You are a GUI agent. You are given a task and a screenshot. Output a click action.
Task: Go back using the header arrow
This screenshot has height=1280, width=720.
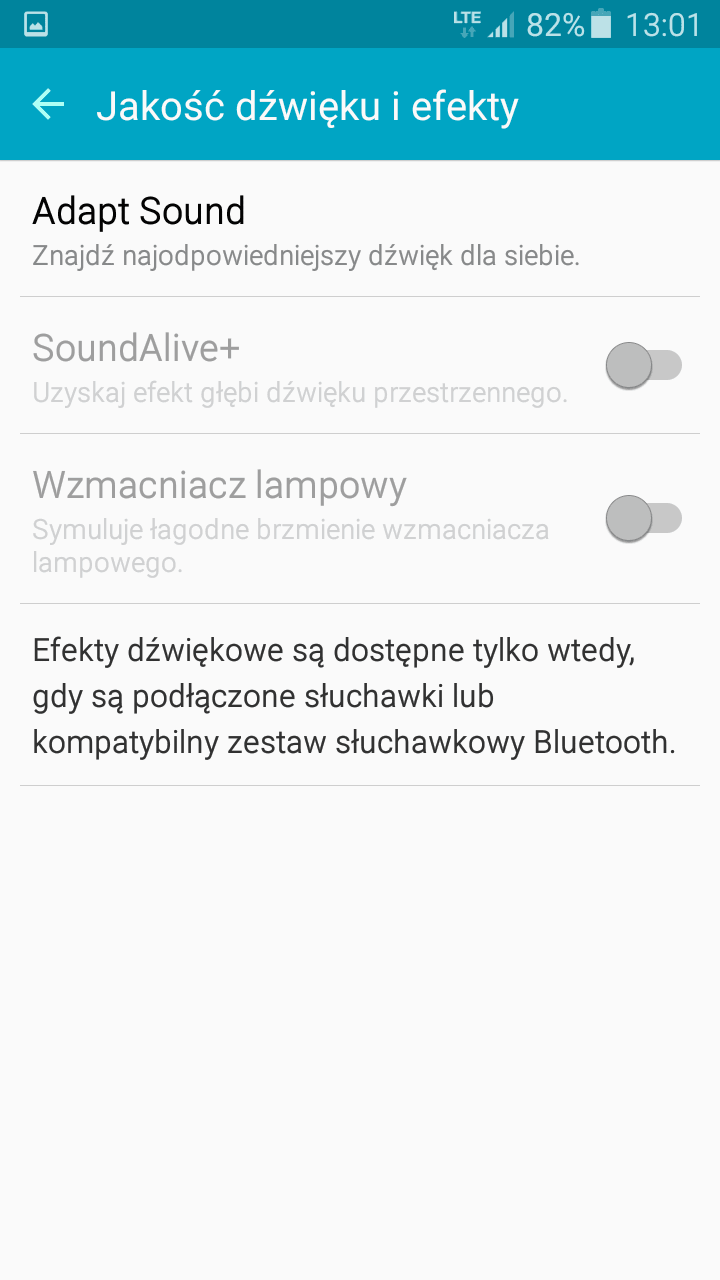(48, 104)
